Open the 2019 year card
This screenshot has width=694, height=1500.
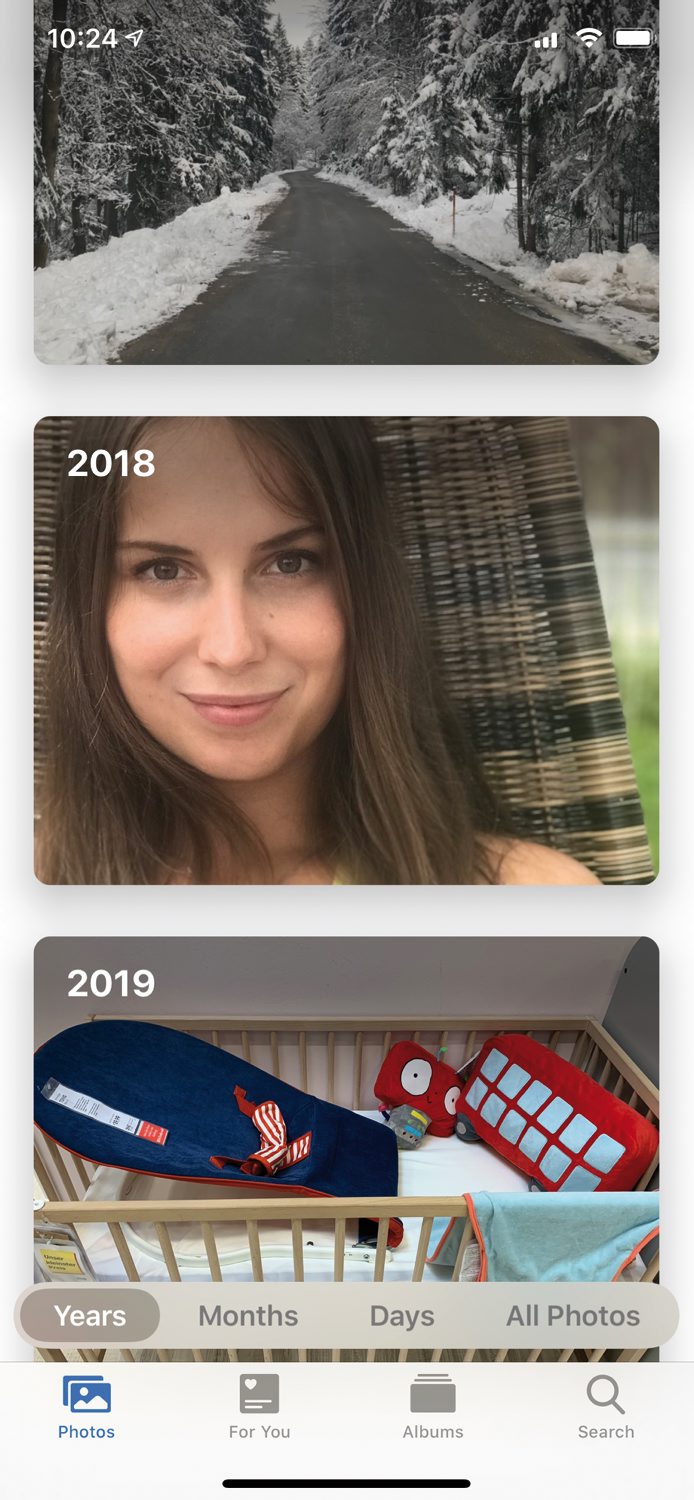(346, 1110)
